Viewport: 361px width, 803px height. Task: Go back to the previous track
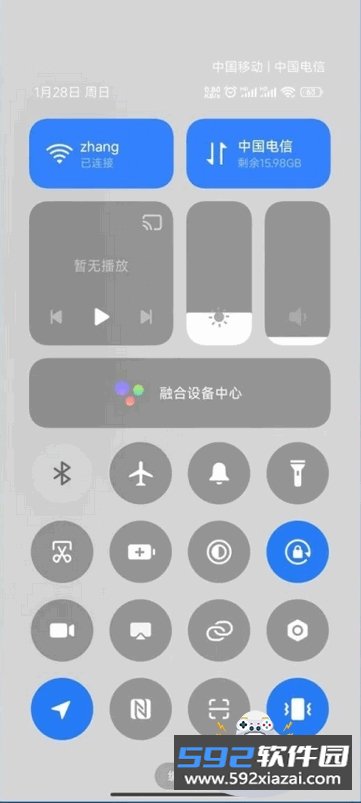click(56, 317)
